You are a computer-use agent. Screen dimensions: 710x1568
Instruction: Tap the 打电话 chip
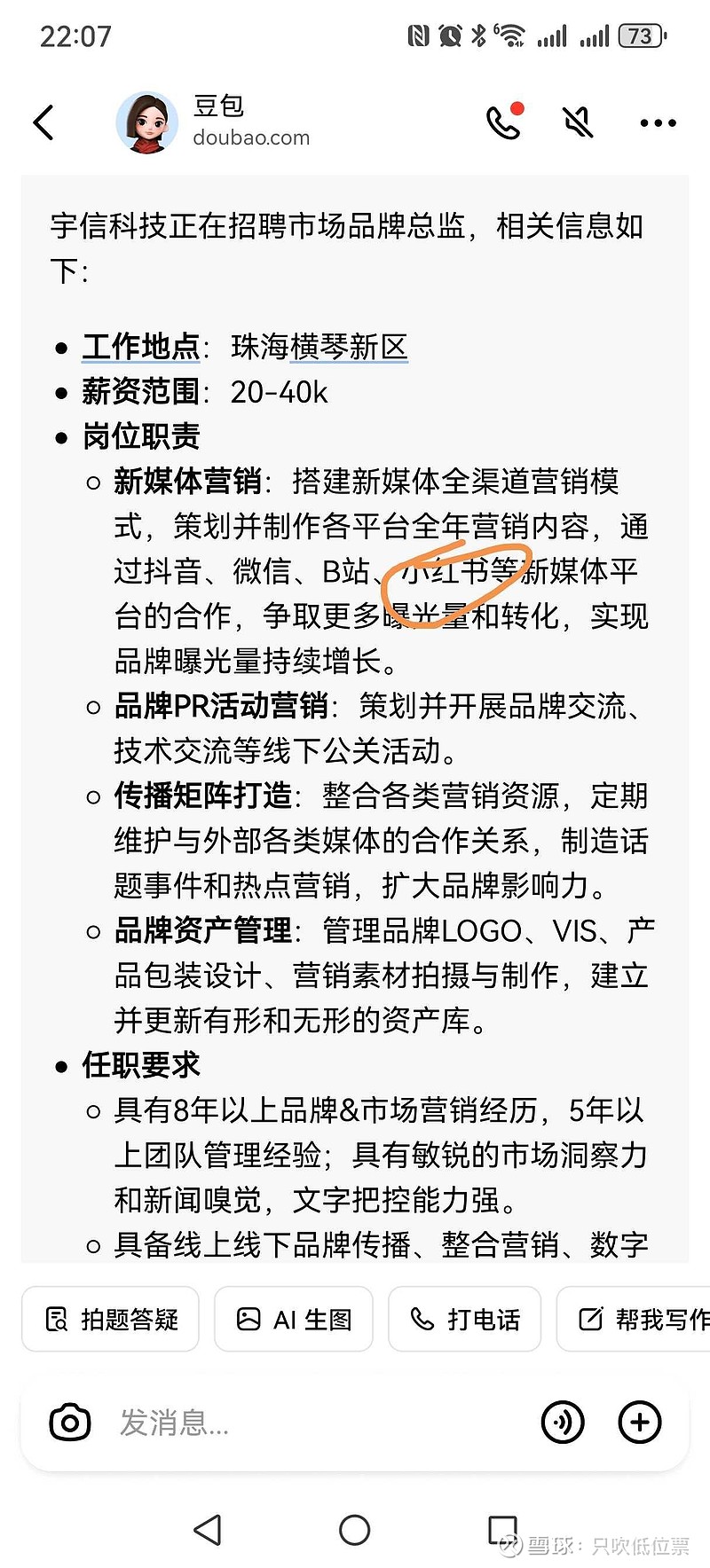(x=465, y=1319)
